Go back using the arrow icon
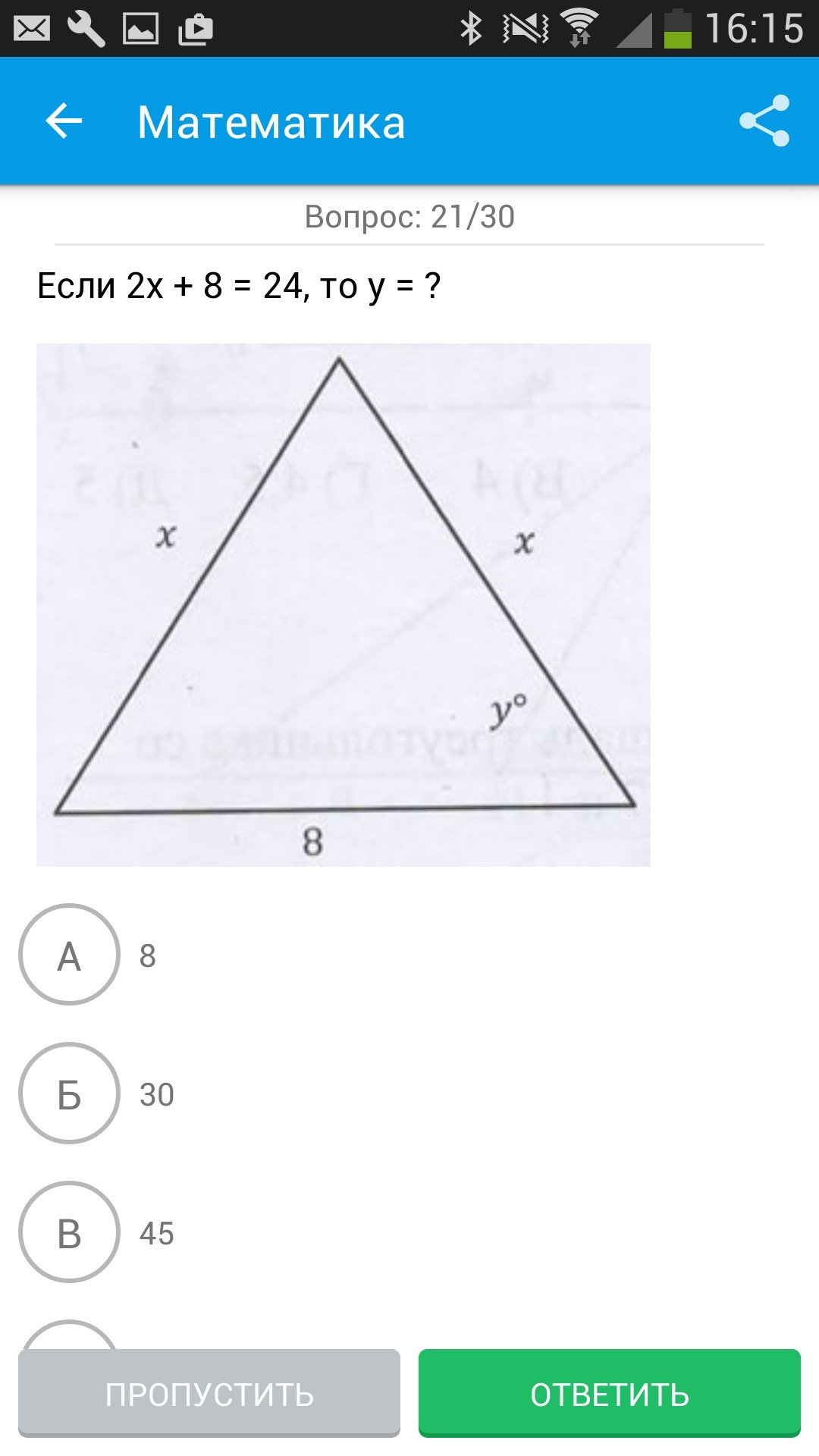The width and height of the screenshot is (819, 1456). pos(64,121)
